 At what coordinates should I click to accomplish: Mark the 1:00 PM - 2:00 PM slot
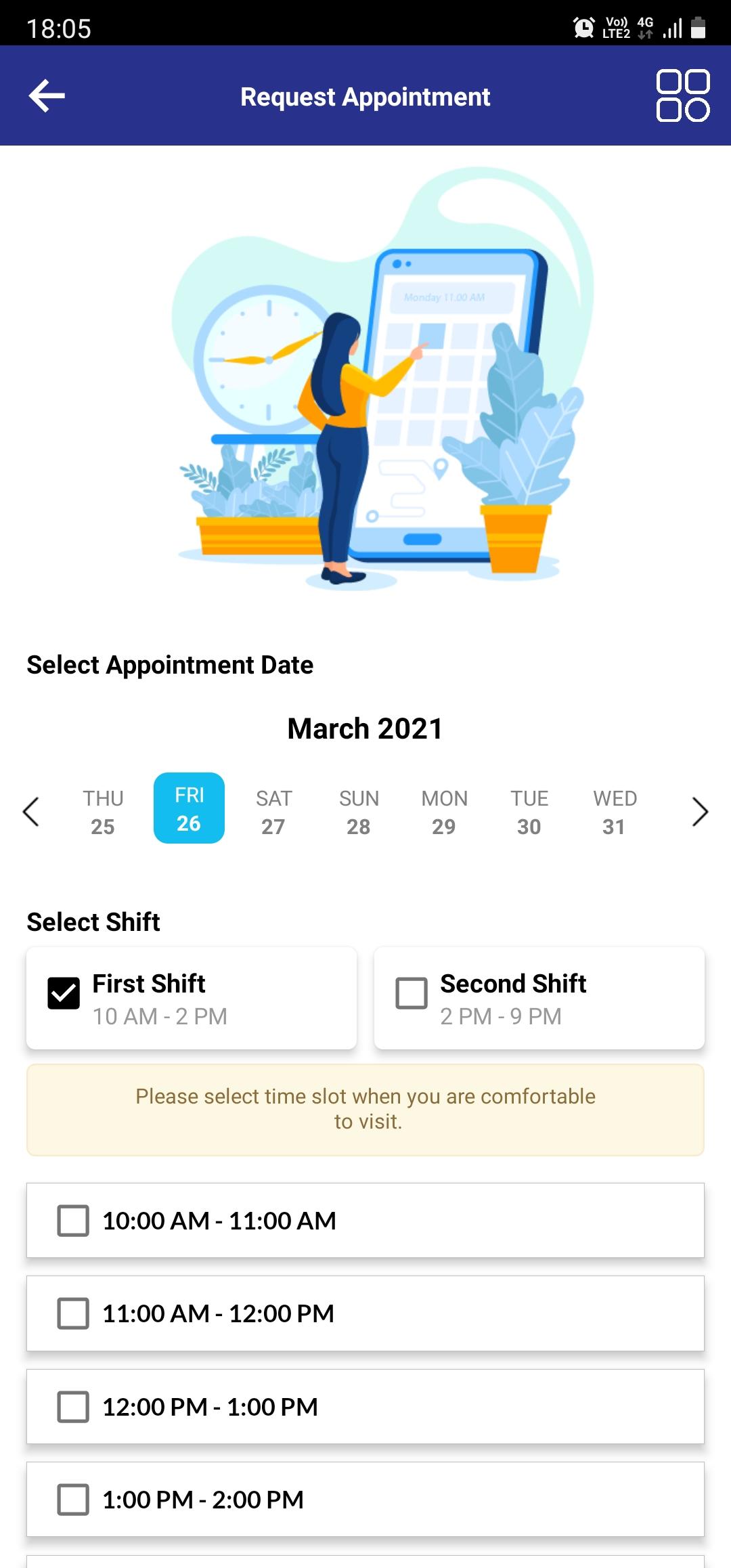73,1500
